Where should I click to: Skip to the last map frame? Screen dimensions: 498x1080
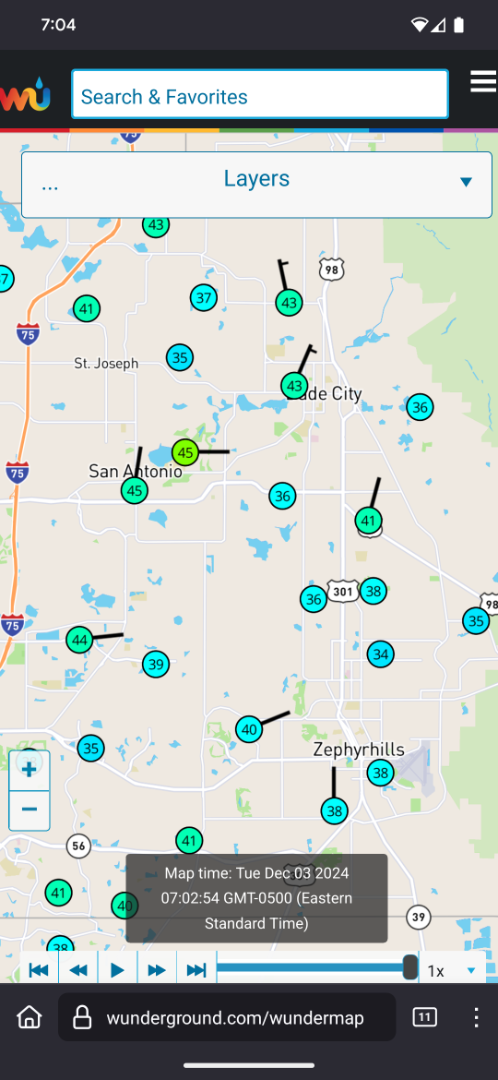point(196,970)
